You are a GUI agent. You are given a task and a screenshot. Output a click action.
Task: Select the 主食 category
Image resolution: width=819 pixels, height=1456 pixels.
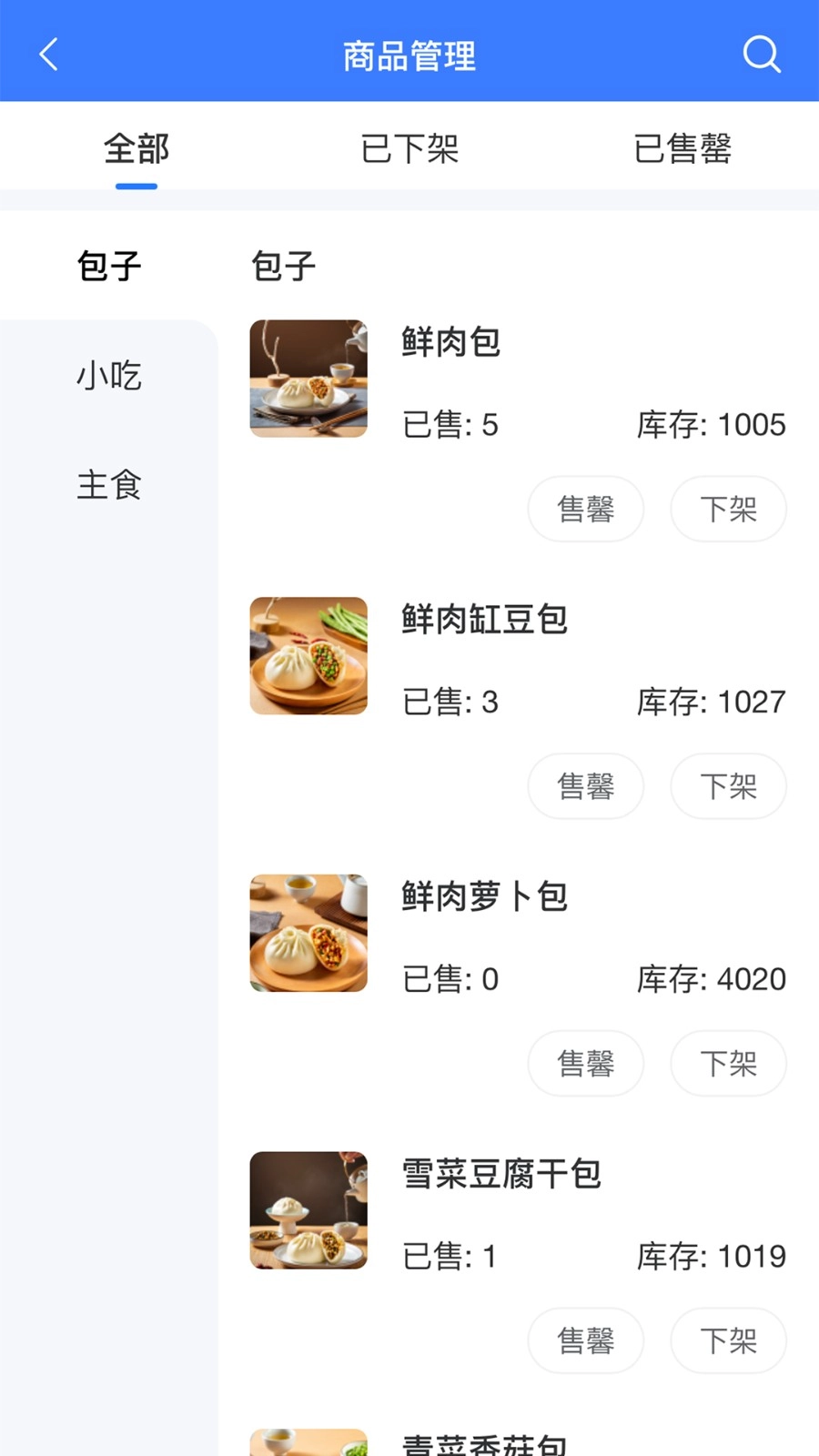(109, 485)
